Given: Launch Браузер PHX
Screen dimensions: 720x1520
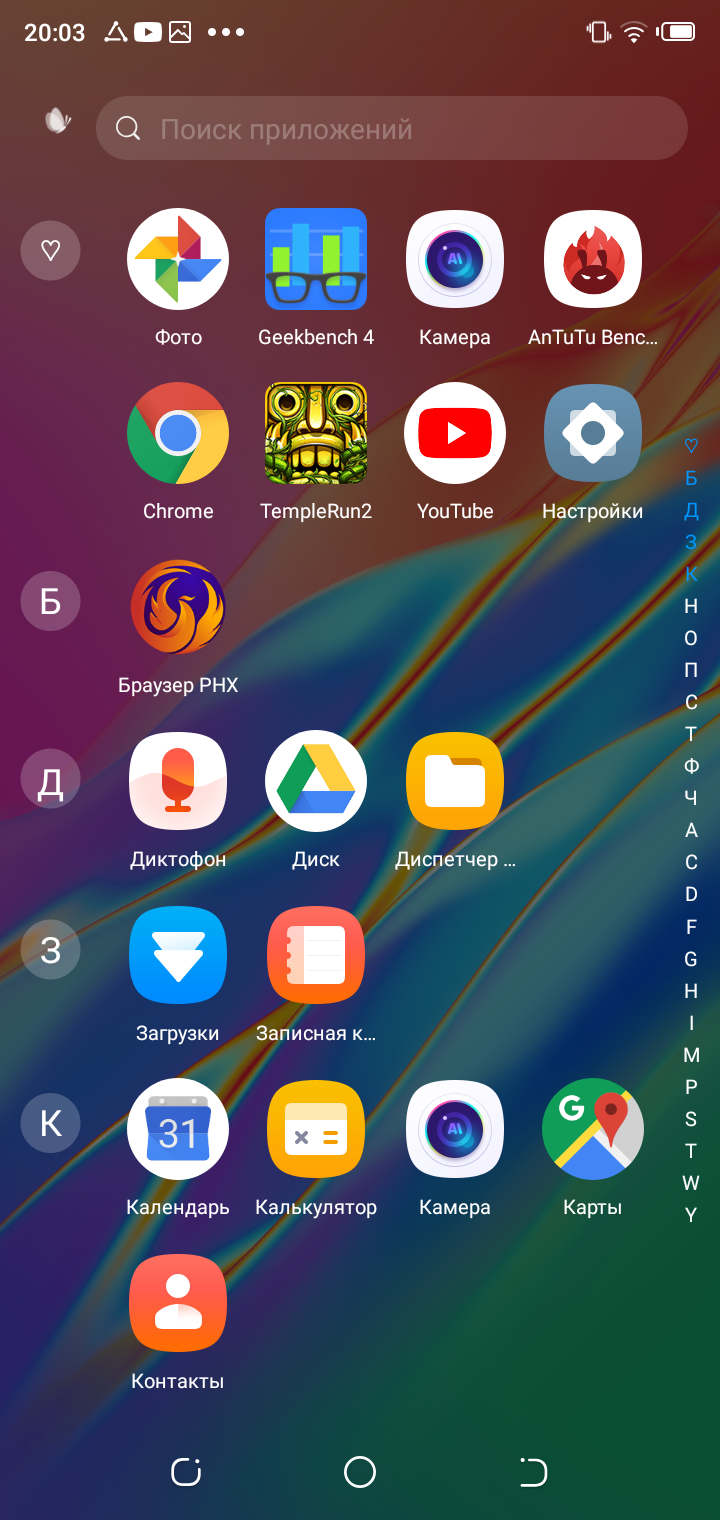Looking at the screenshot, I should click(x=178, y=607).
